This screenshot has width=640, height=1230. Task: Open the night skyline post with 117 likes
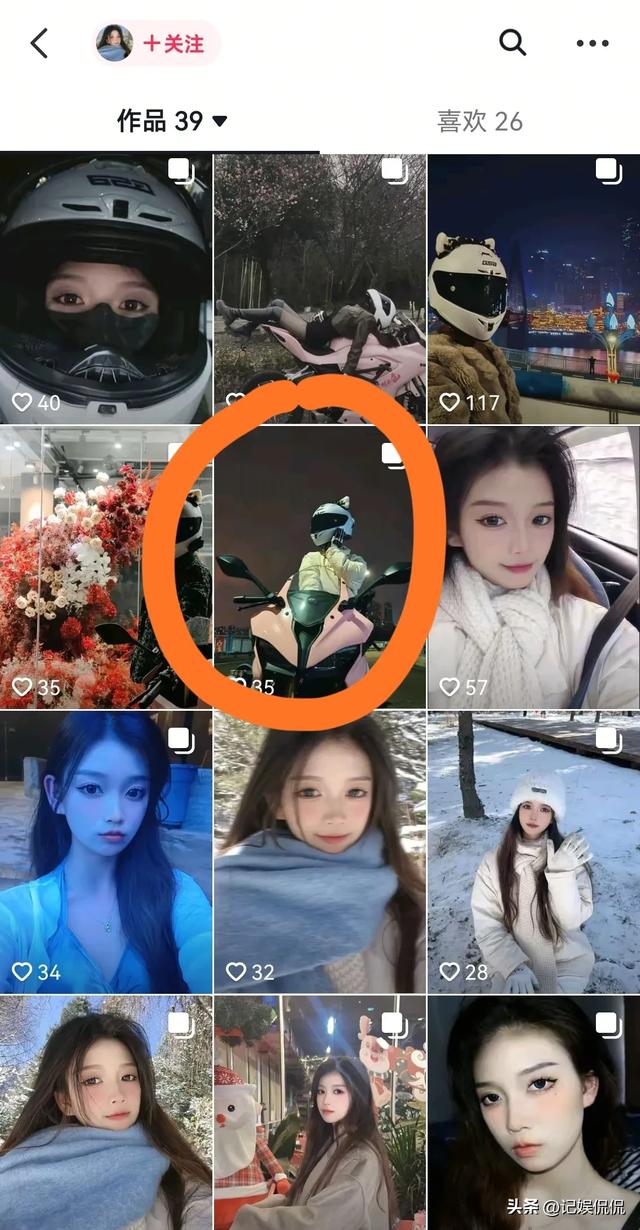tap(533, 288)
